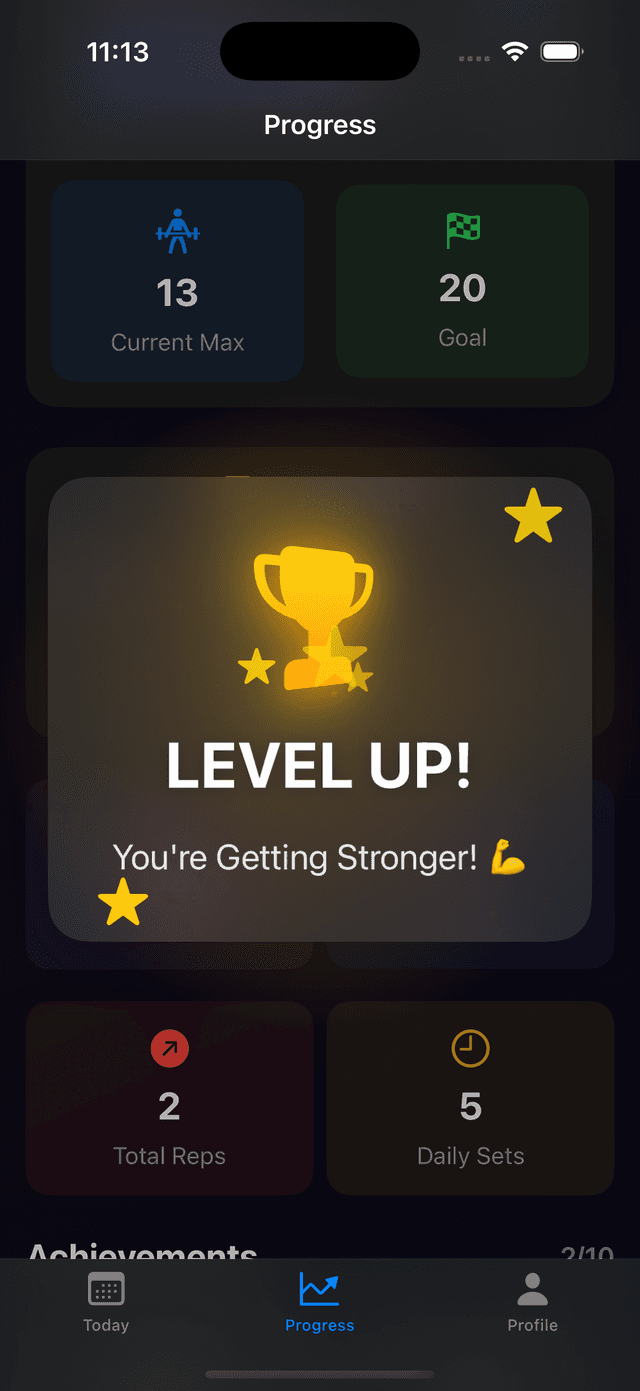Open the Profile tab
The image size is (640, 1391).
pyautogui.click(x=532, y=1303)
